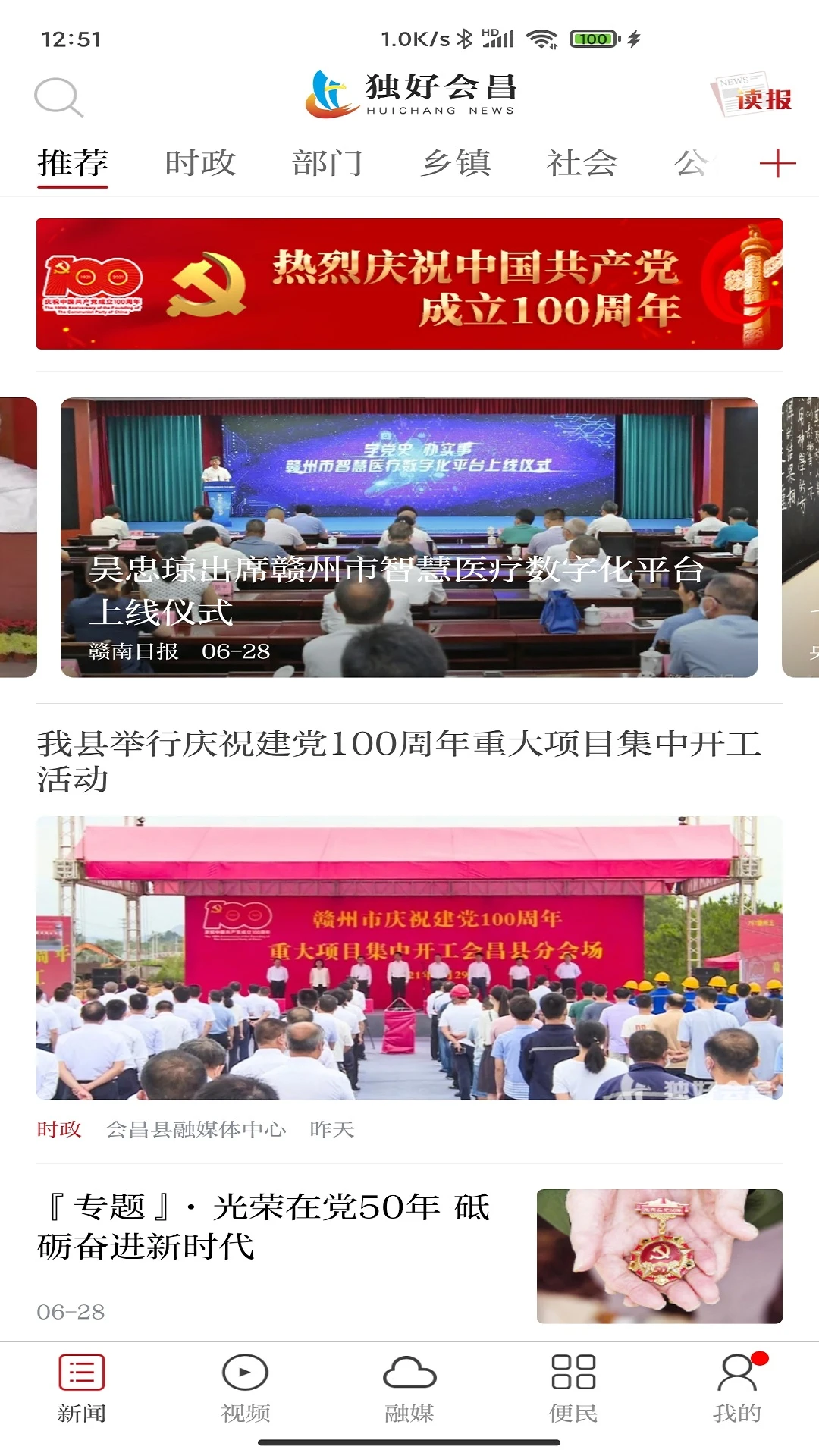Switch to the 时政 tab
Screen dimensions: 819x1456
[x=200, y=163]
